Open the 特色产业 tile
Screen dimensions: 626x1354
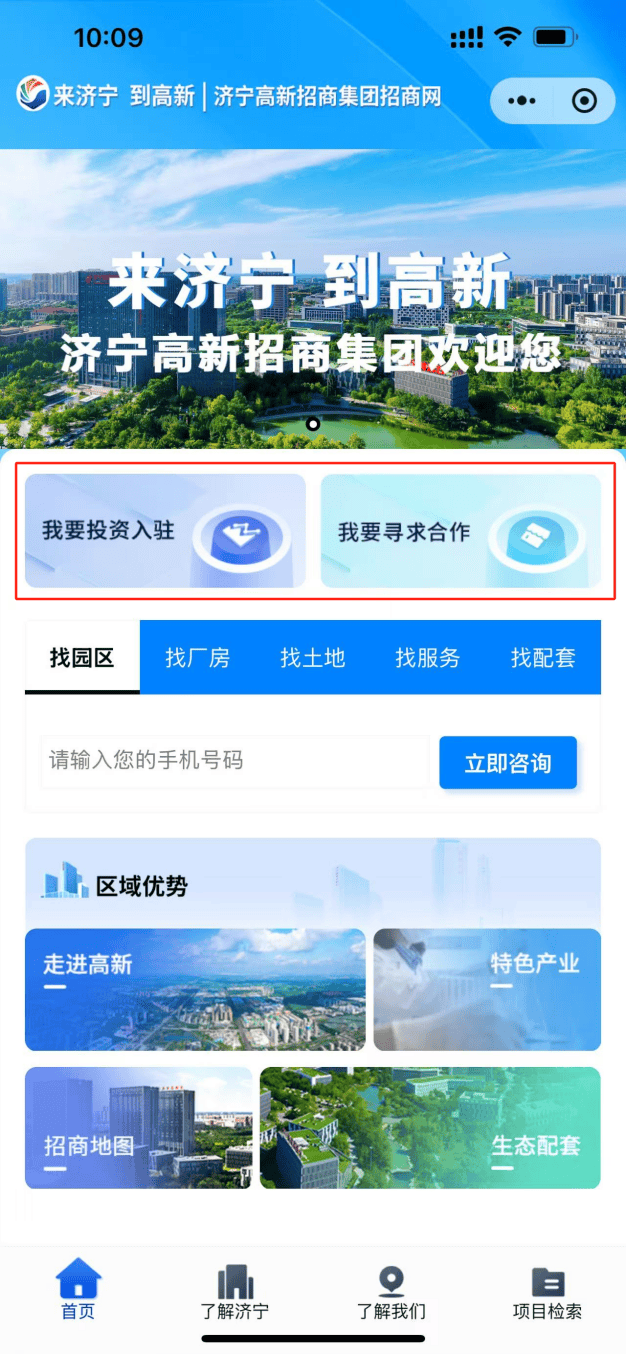(x=487, y=989)
